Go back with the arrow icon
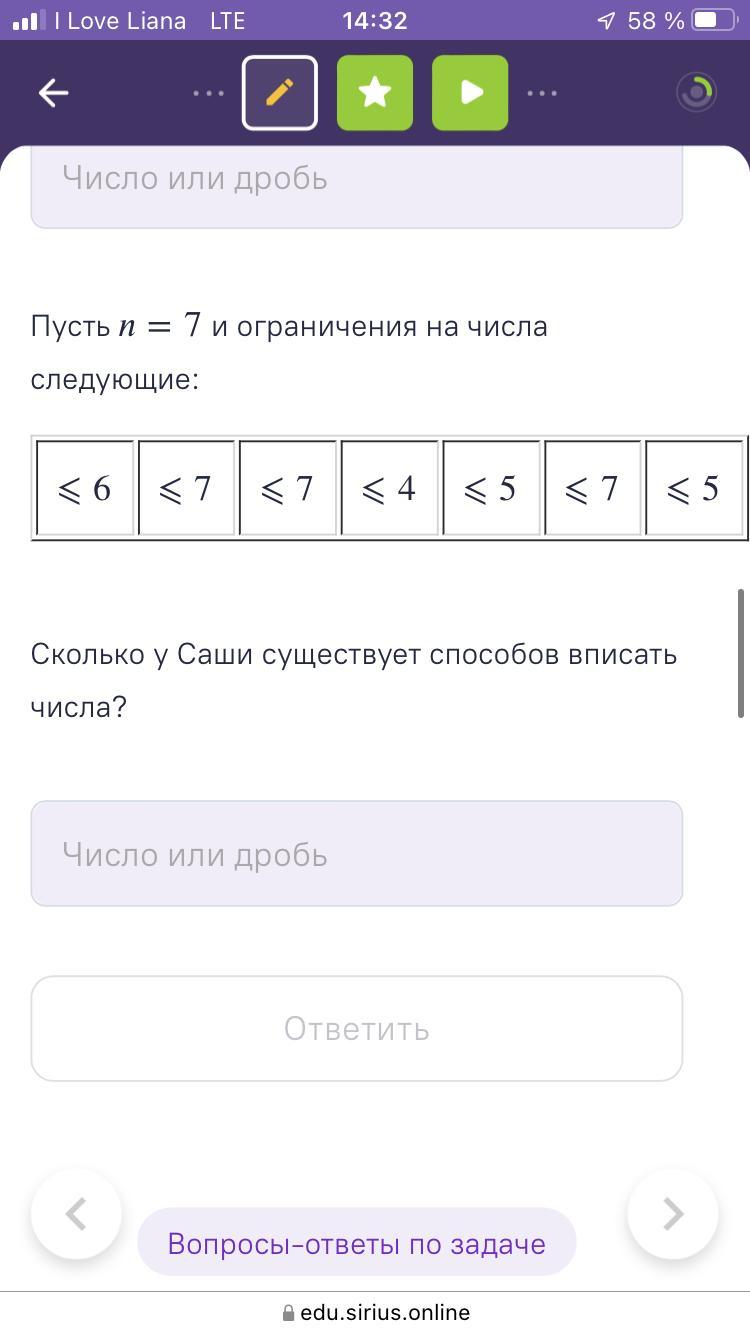The width and height of the screenshot is (750, 1334). pyautogui.click(x=53, y=93)
